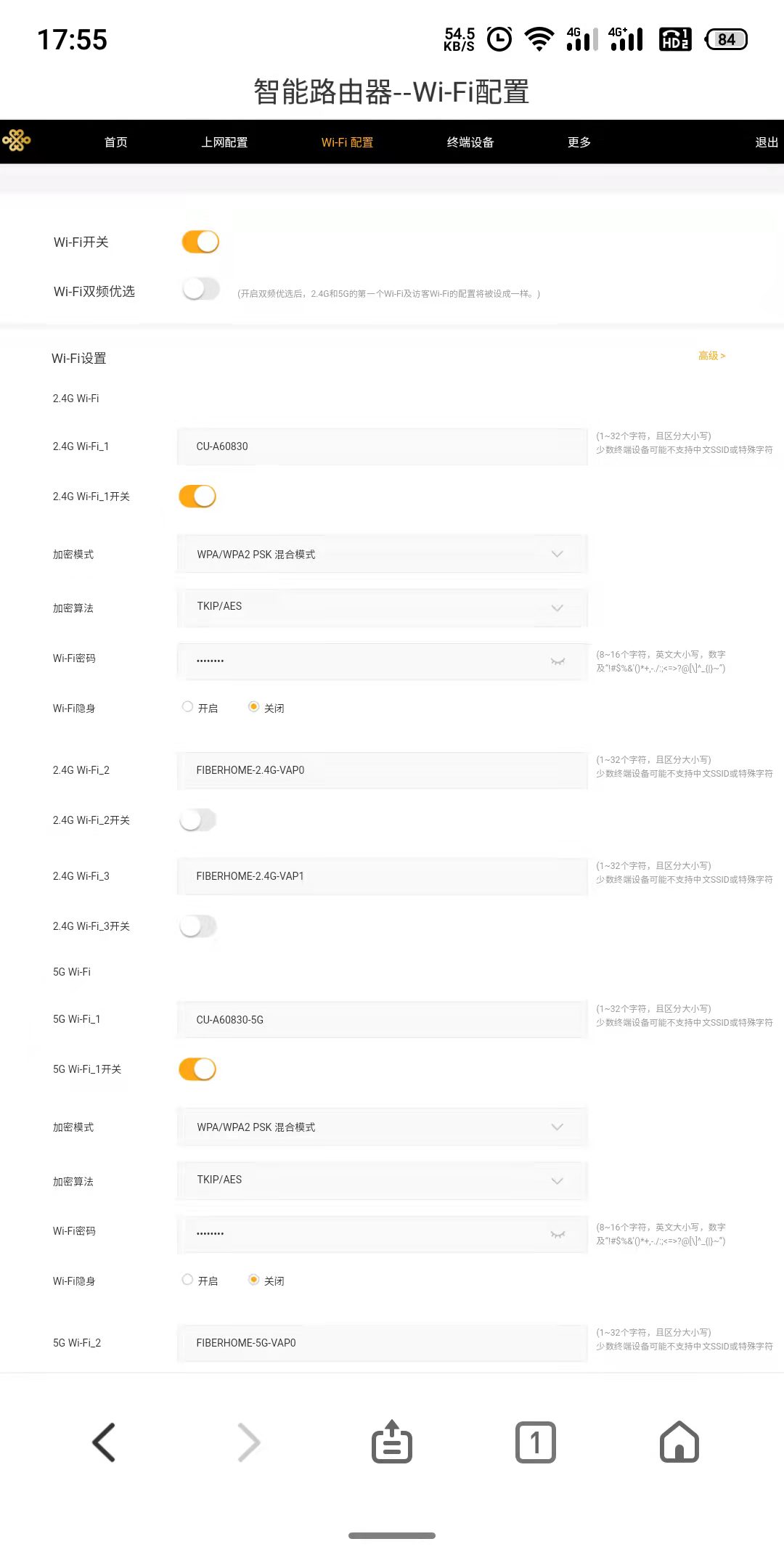
Task: Reveal the 2.4G Wi-Fi password with eye icon
Action: 557,661
